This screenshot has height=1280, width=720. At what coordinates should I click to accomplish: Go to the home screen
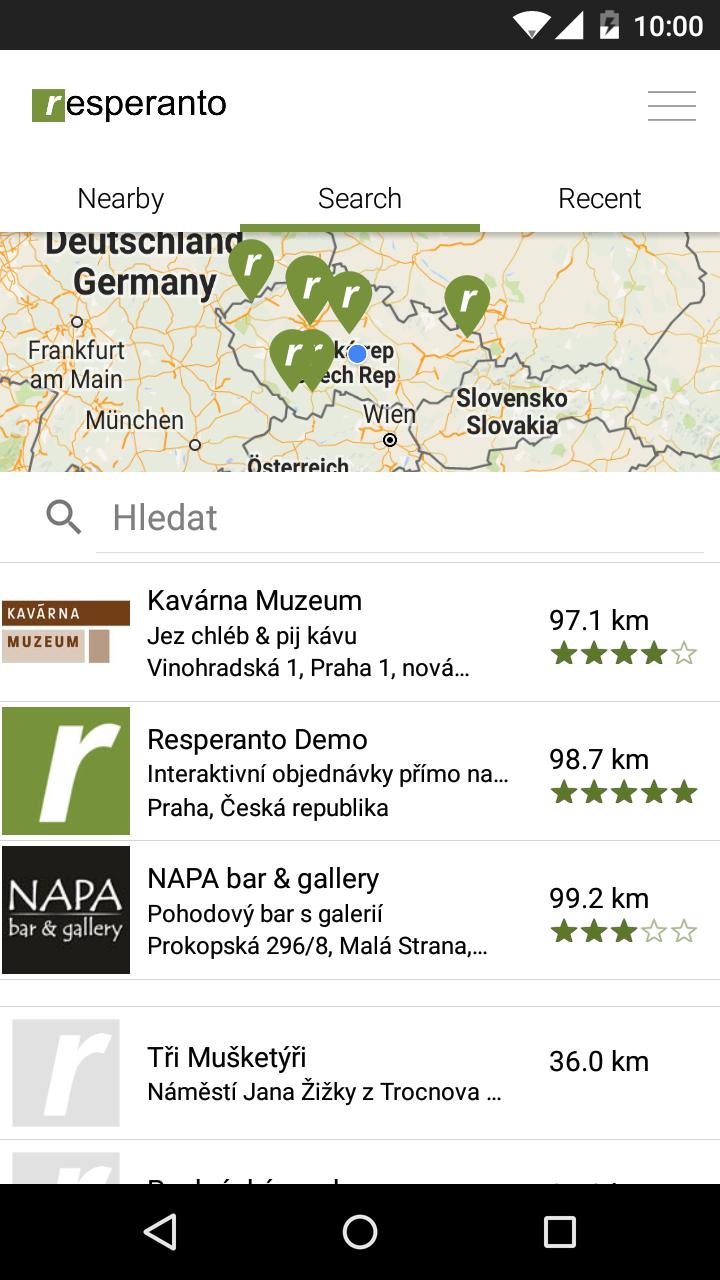(x=360, y=1232)
